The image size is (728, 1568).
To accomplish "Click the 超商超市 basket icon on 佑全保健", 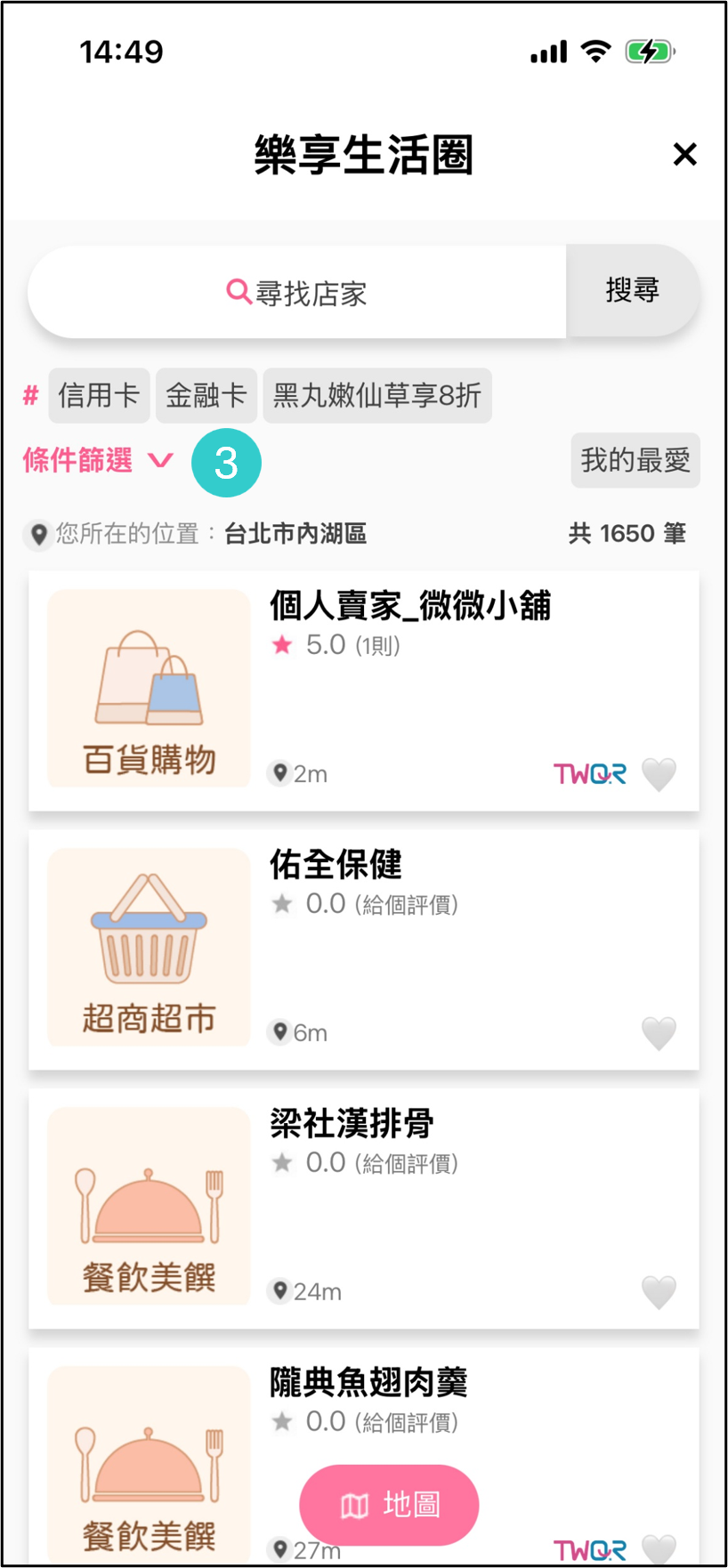I will click(x=148, y=948).
